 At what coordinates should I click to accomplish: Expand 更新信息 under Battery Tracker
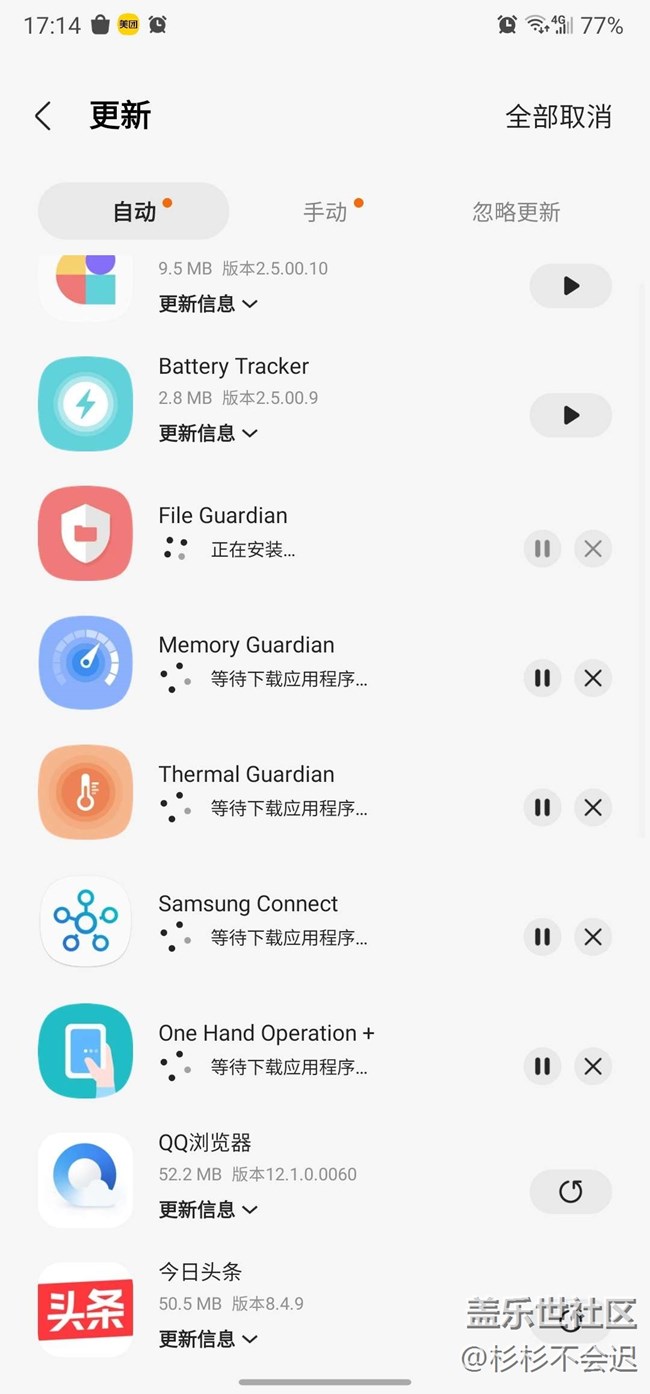208,433
